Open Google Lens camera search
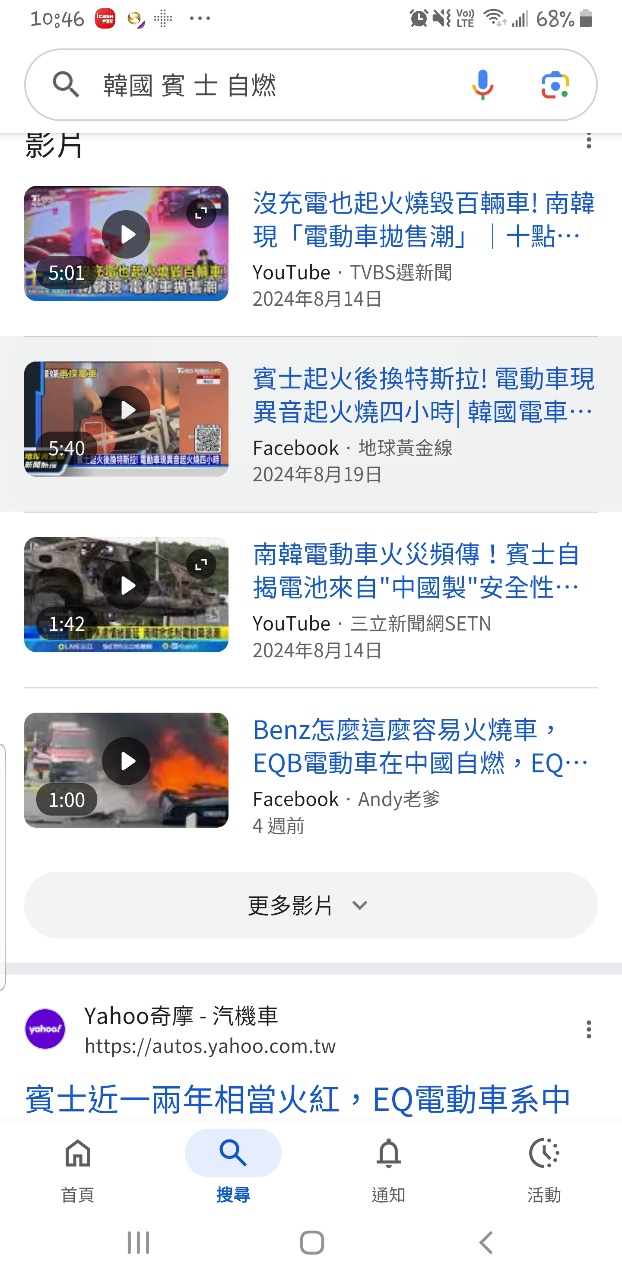This screenshot has height=1280, width=622. [x=555, y=85]
